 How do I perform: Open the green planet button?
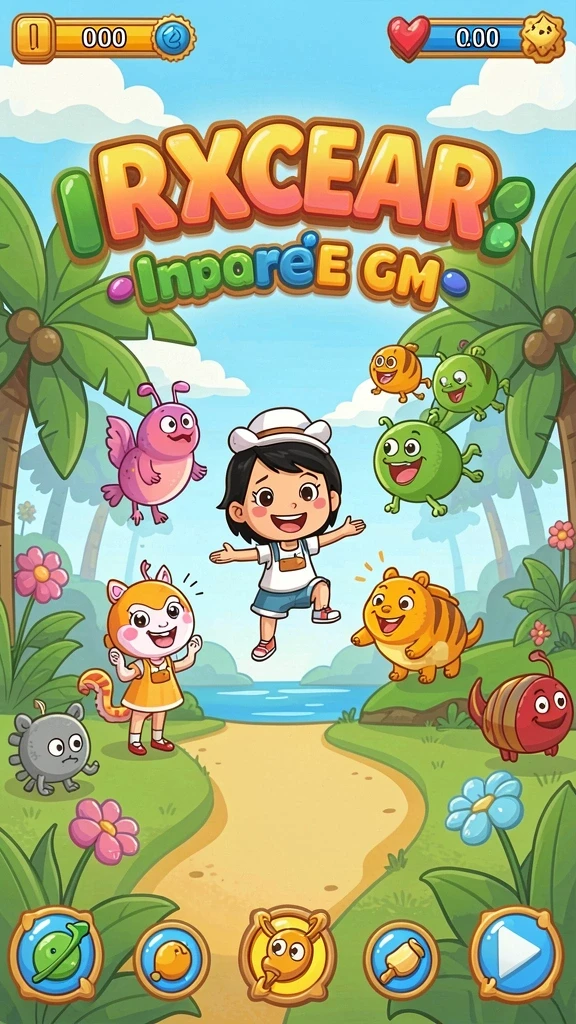point(56,954)
